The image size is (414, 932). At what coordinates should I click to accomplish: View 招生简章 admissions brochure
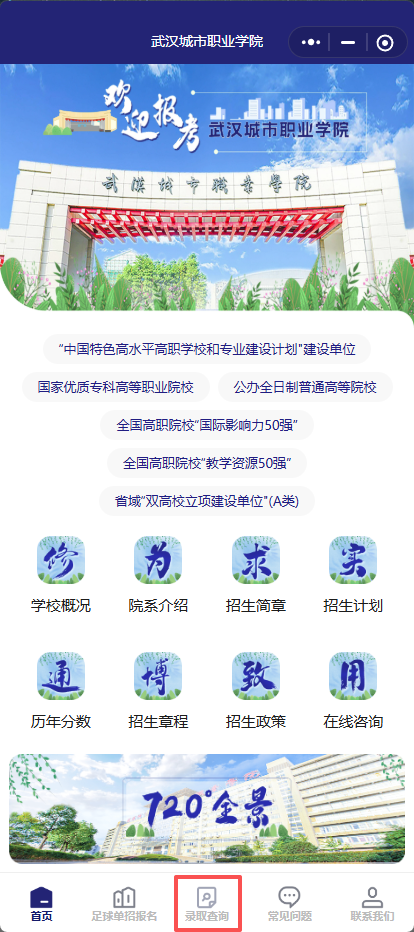(255, 575)
